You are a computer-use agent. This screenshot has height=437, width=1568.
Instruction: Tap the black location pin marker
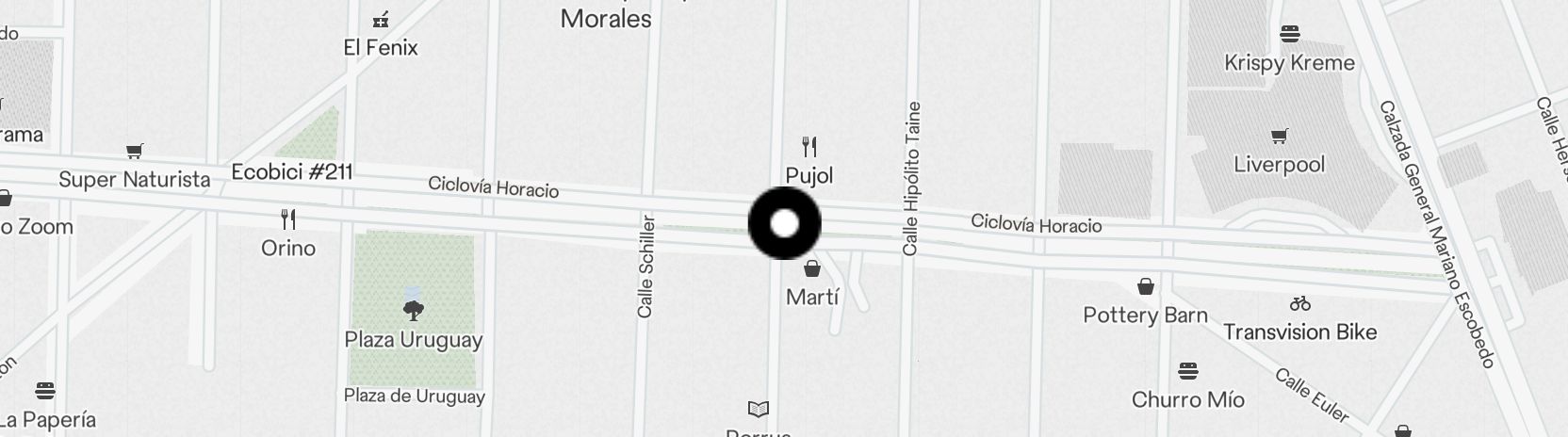coord(784,224)
